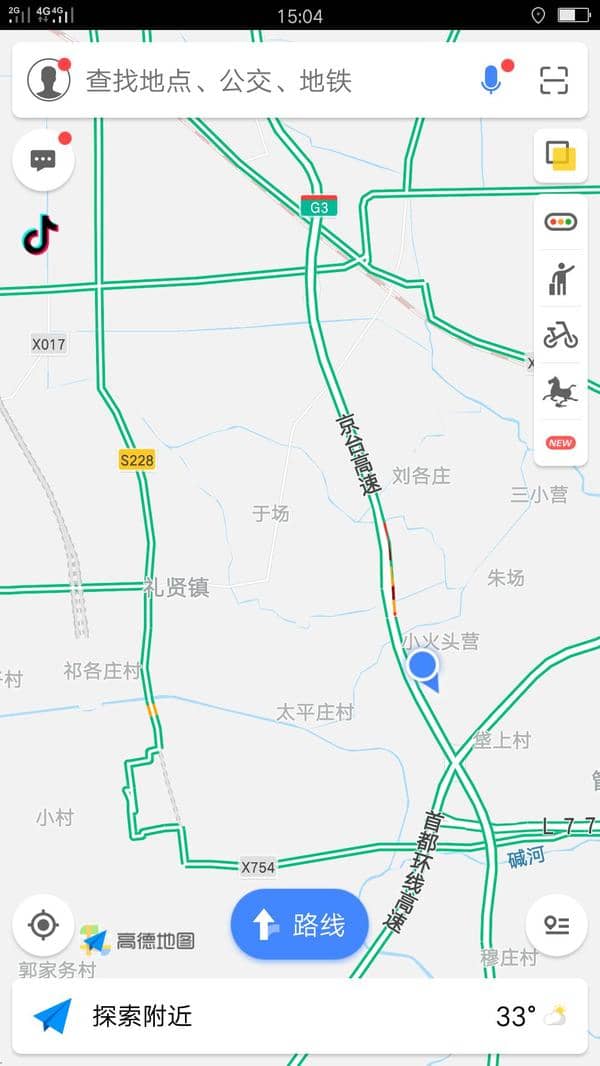Open the ride-hailing icon

(x=560, y=279)
